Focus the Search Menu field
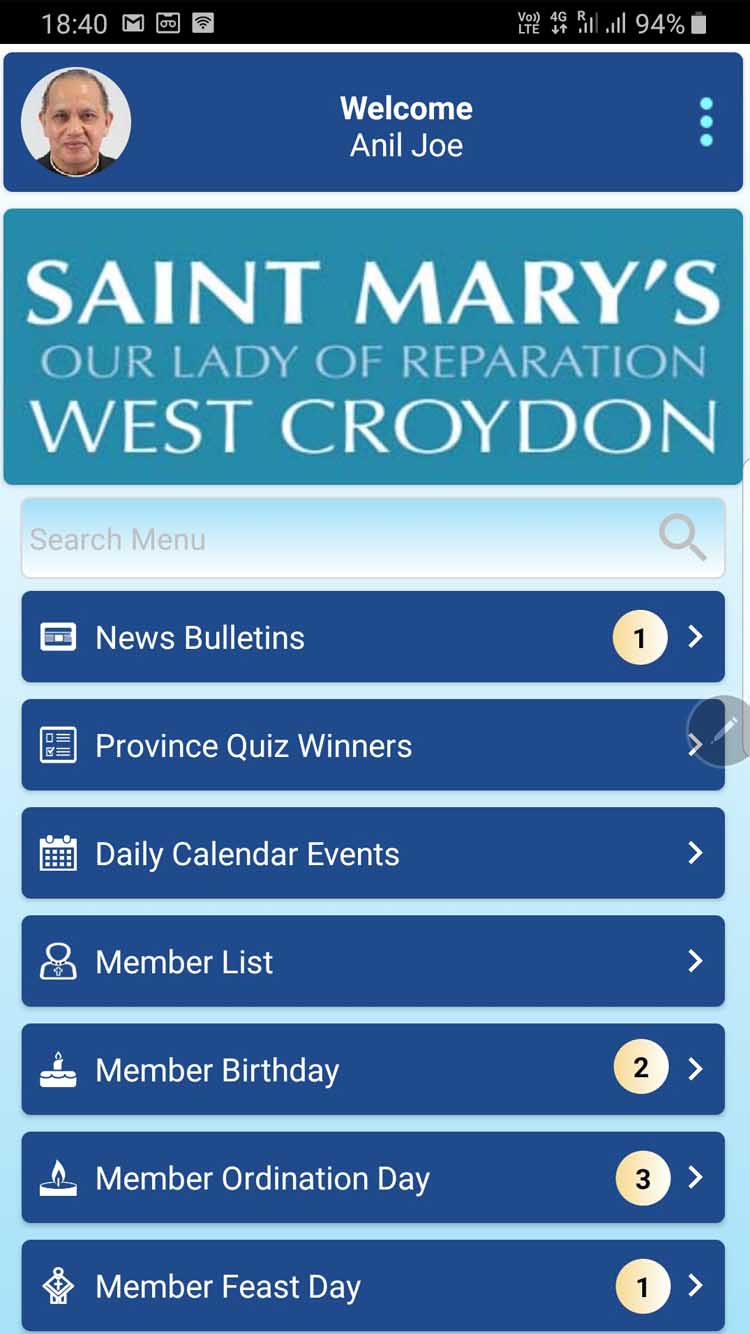Viewport: 750px width, 1334px height. tap(373, 538)
